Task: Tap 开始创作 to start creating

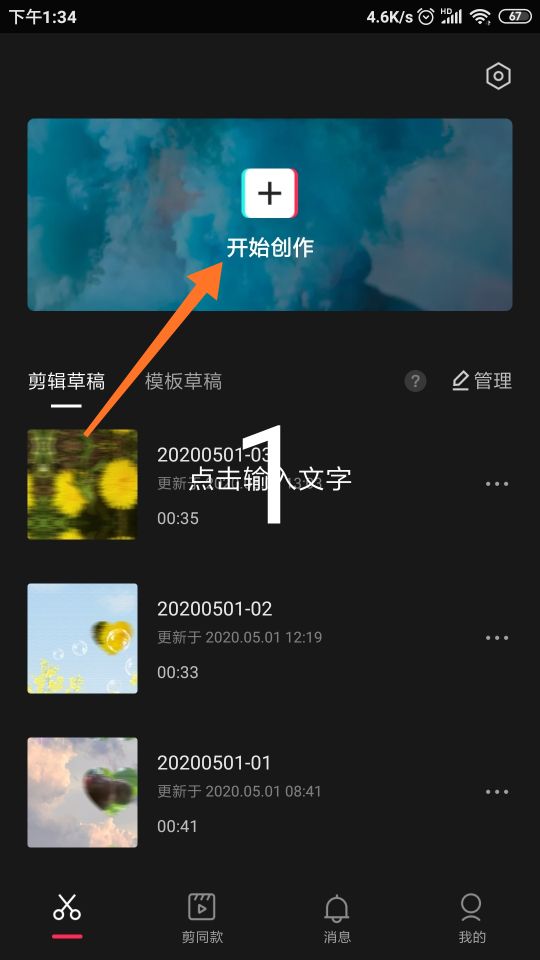Action: pyautogui.click(x=269, y=214)
